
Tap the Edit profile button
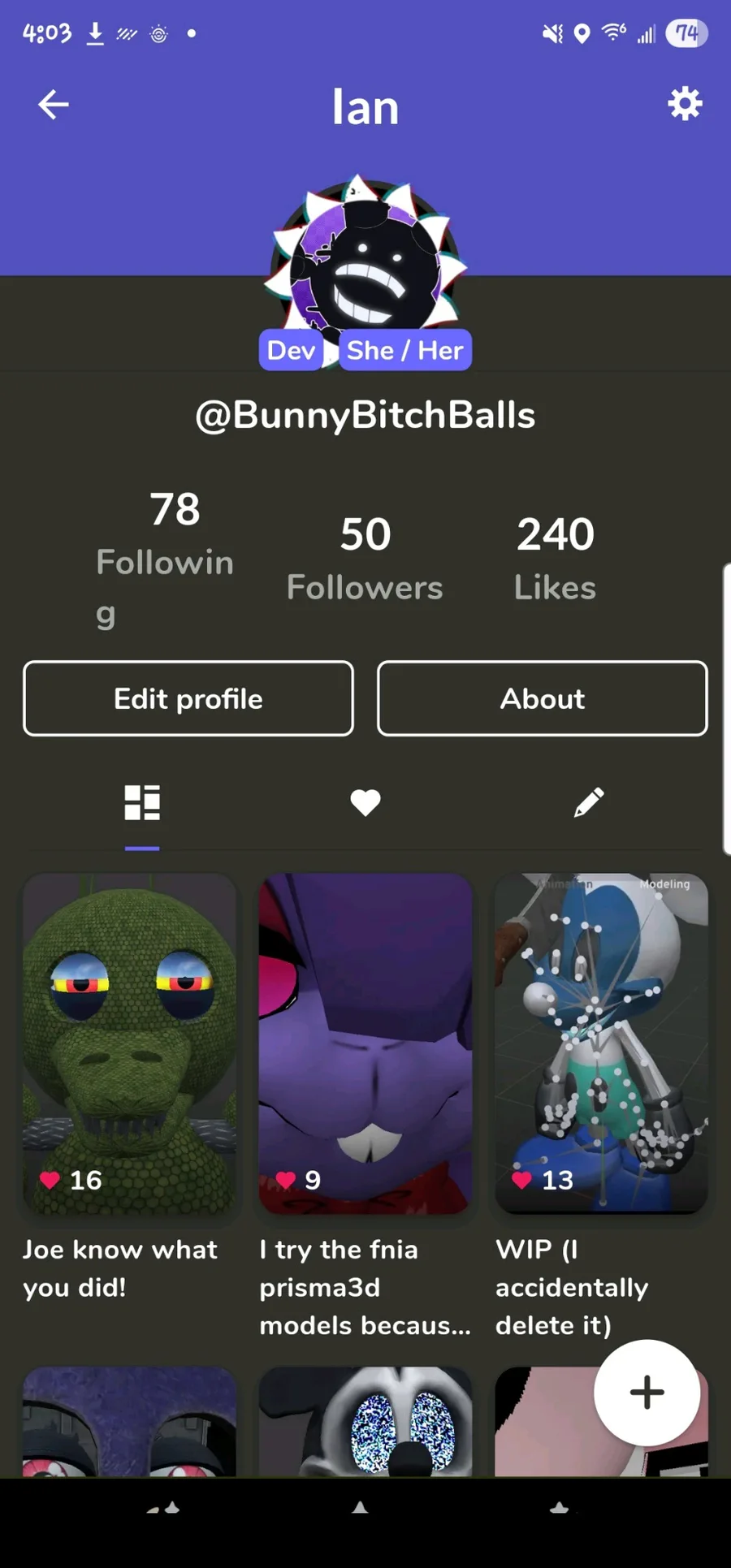(188, 698)
